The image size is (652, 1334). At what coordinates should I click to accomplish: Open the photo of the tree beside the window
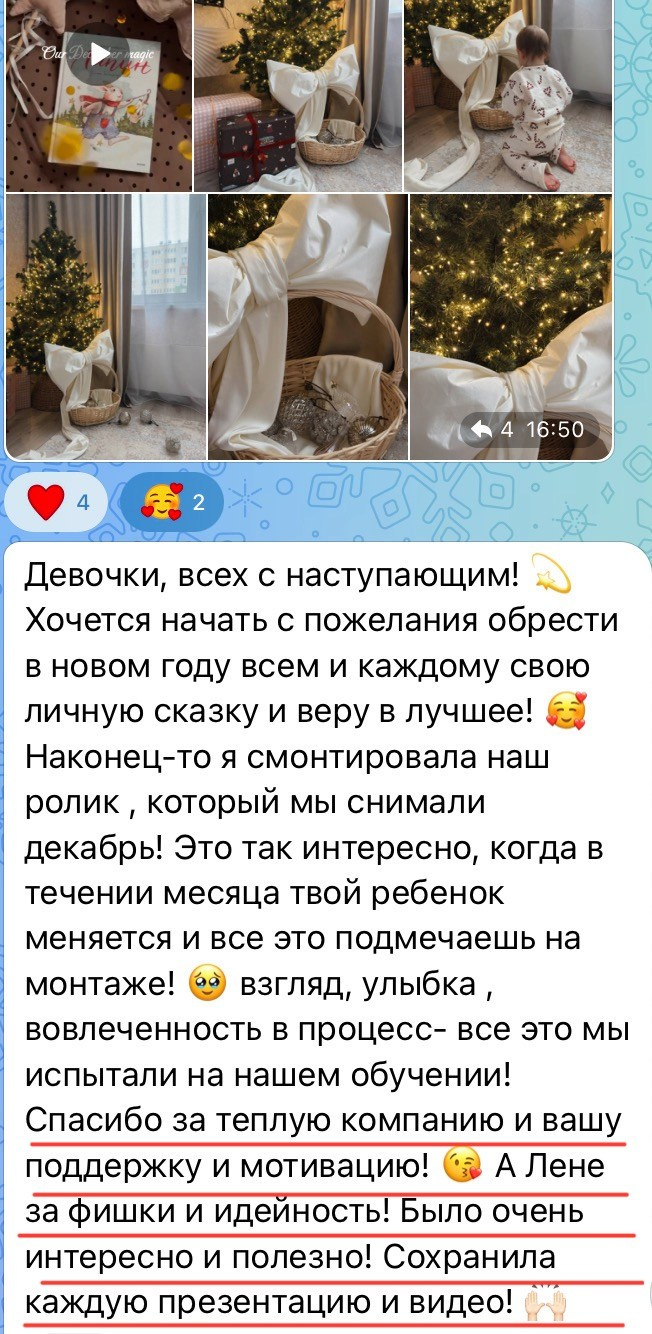[x=104, y=327]
